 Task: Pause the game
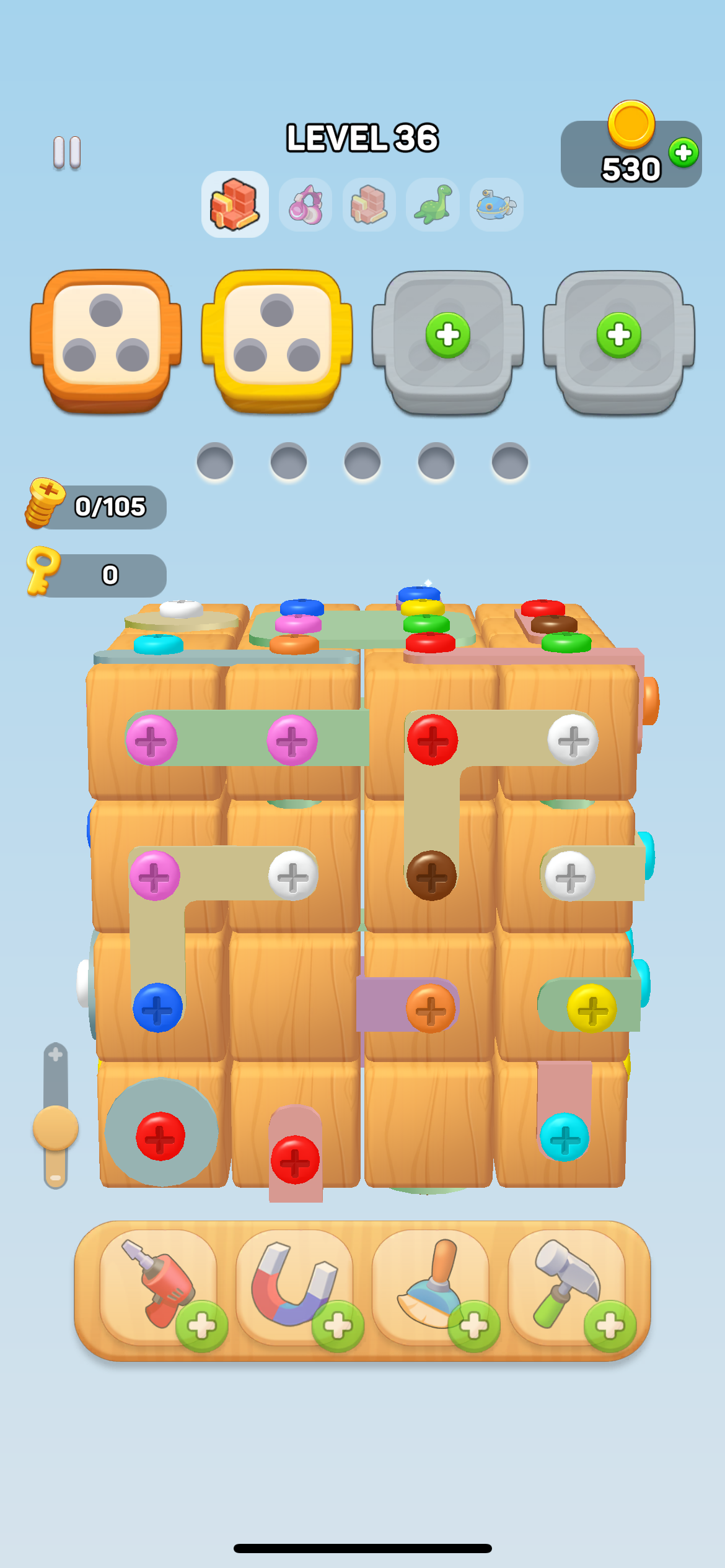pyautogui.click(x=67, y=152)
